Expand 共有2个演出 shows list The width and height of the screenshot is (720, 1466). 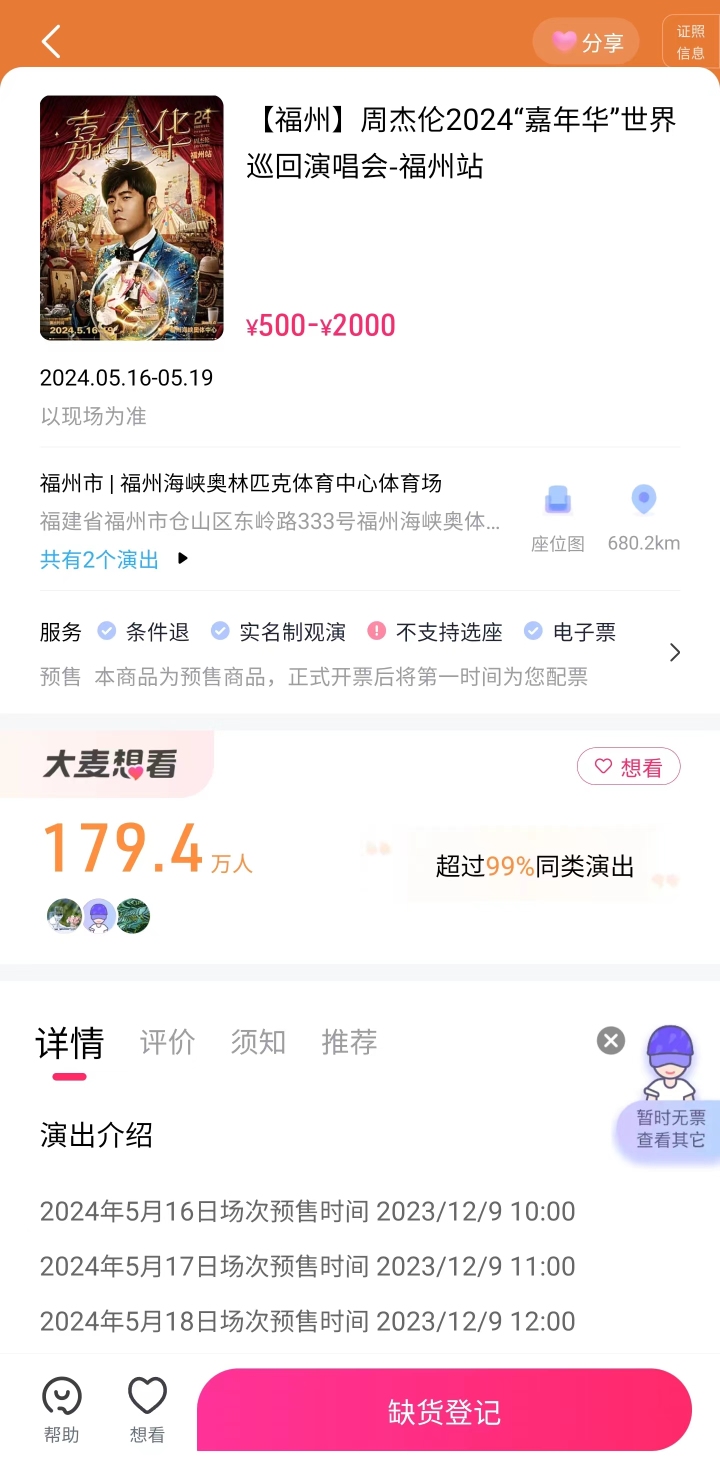pos(113,559)
